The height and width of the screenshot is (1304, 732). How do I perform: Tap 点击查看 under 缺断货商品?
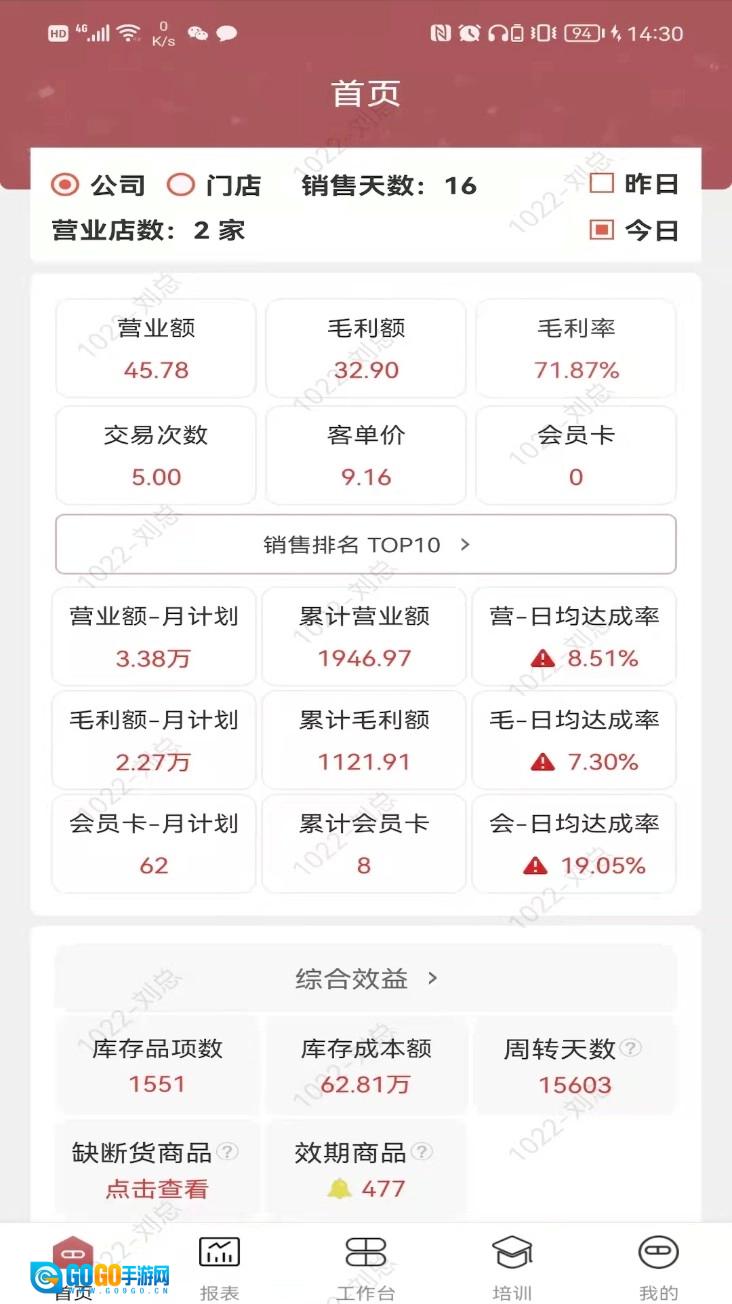pos(157,1189)
